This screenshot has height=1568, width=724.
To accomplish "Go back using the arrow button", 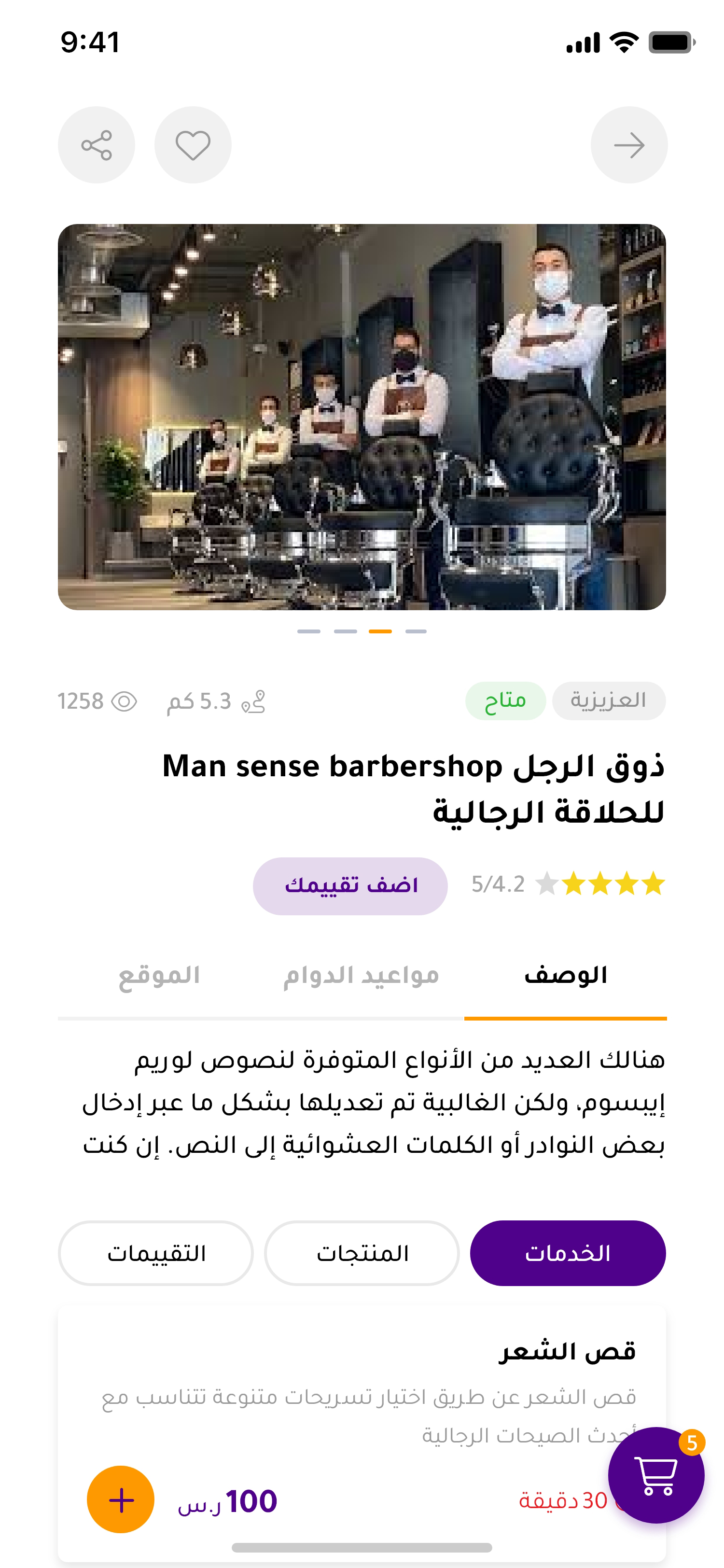I will tap(628, 145).
